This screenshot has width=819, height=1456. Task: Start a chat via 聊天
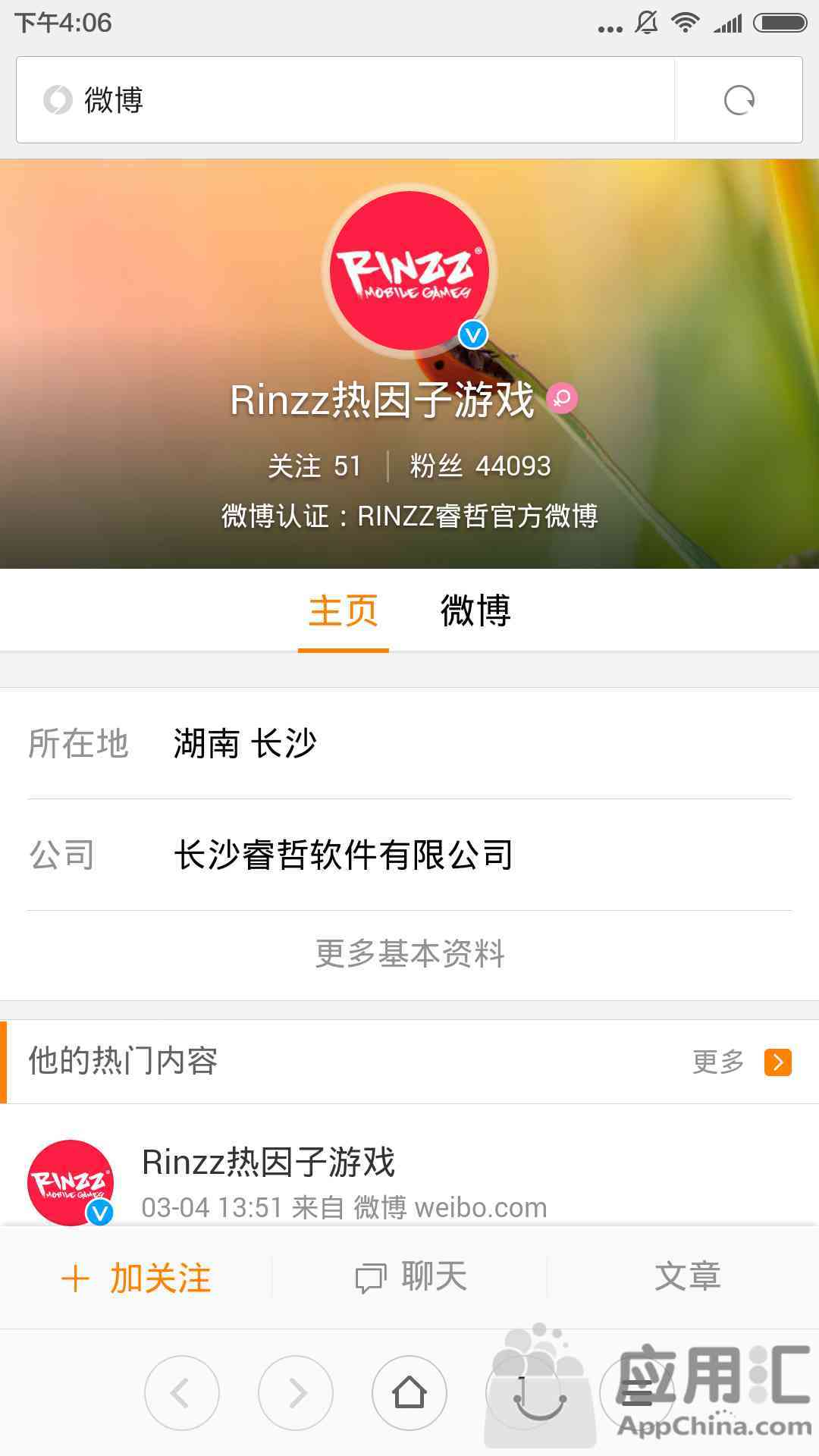410,1277
